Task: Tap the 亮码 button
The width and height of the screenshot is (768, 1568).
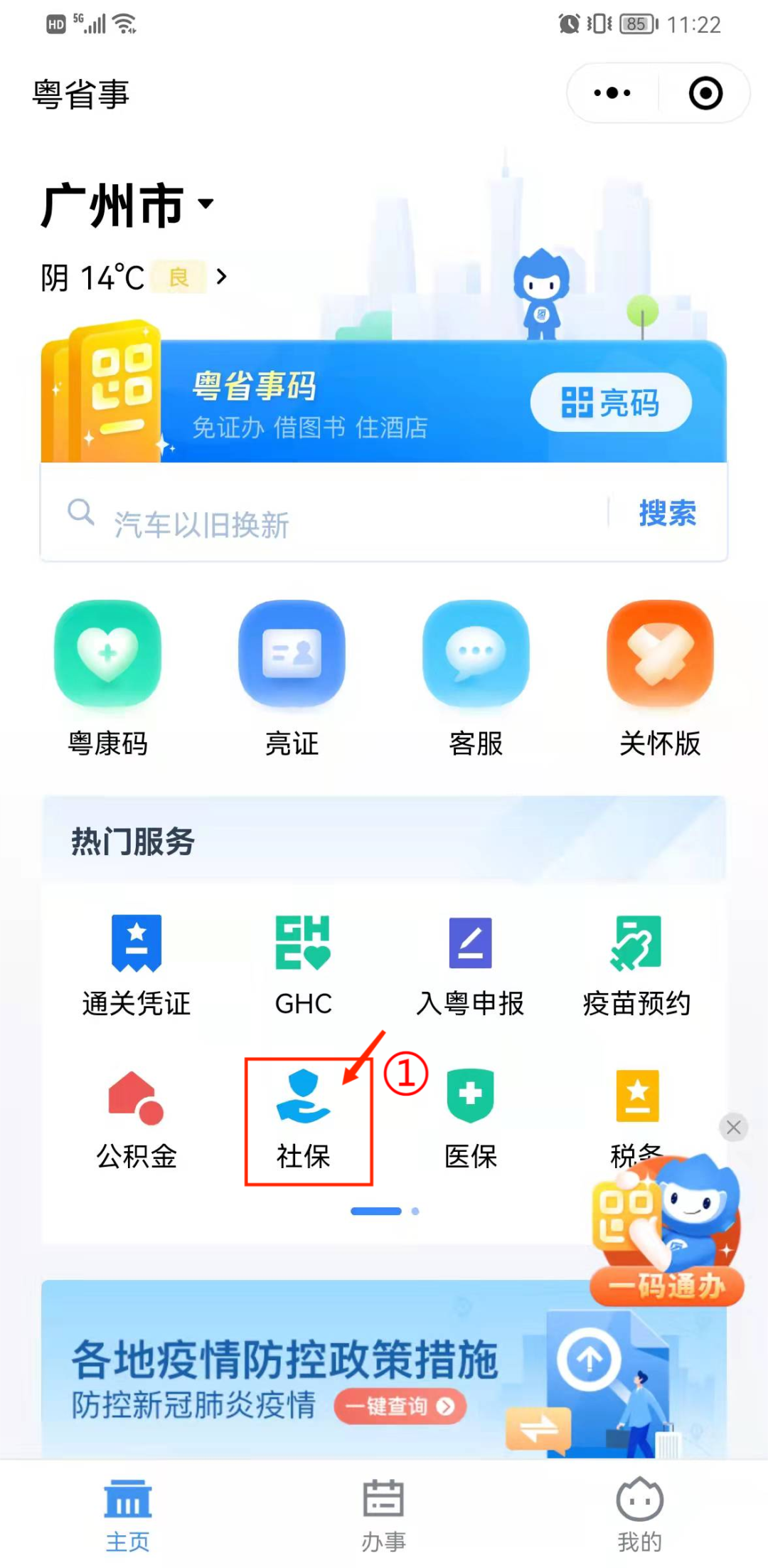Action: [x=611, y=403]
